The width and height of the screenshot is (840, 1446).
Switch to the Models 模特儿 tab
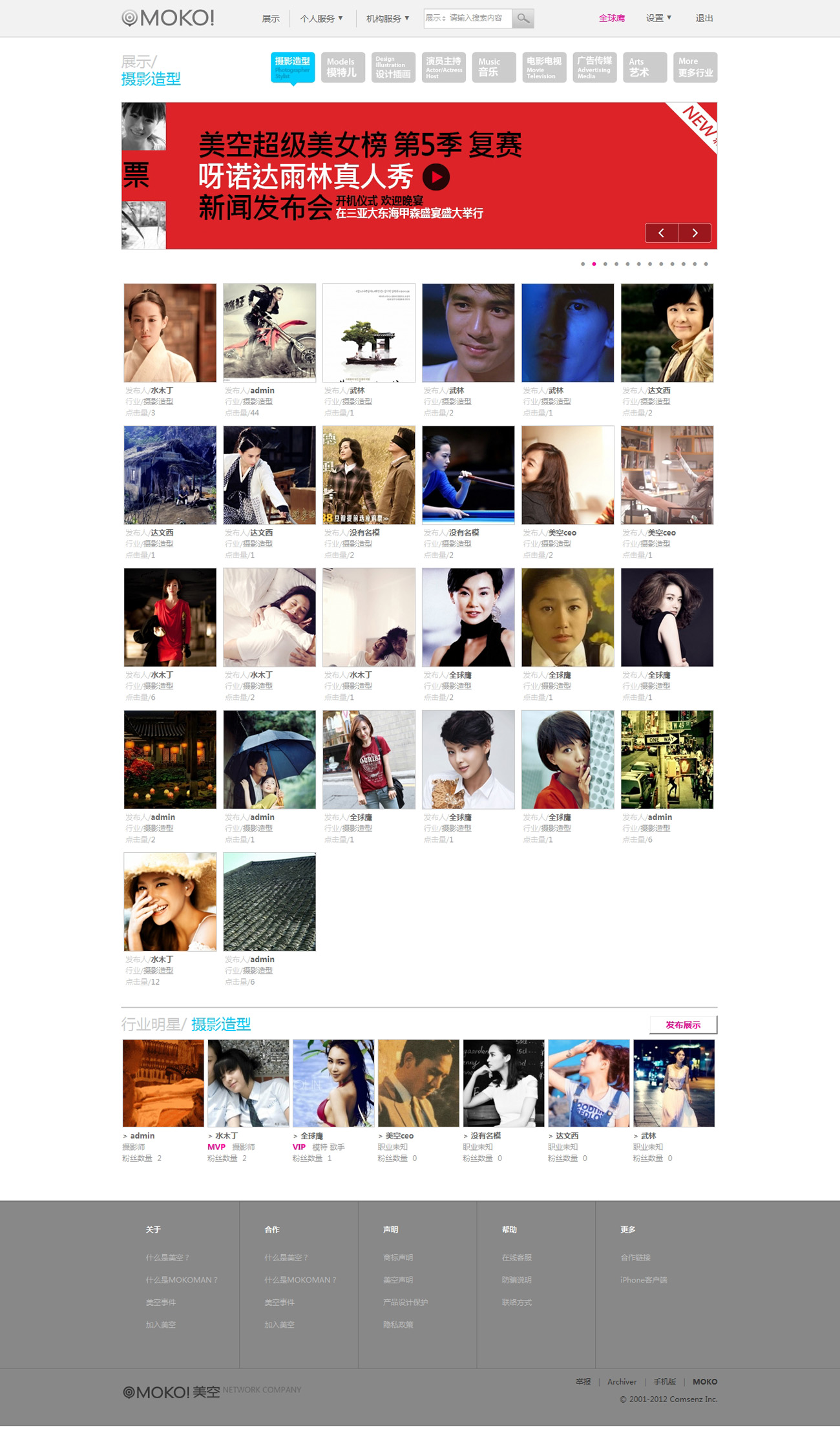[342, 67]
